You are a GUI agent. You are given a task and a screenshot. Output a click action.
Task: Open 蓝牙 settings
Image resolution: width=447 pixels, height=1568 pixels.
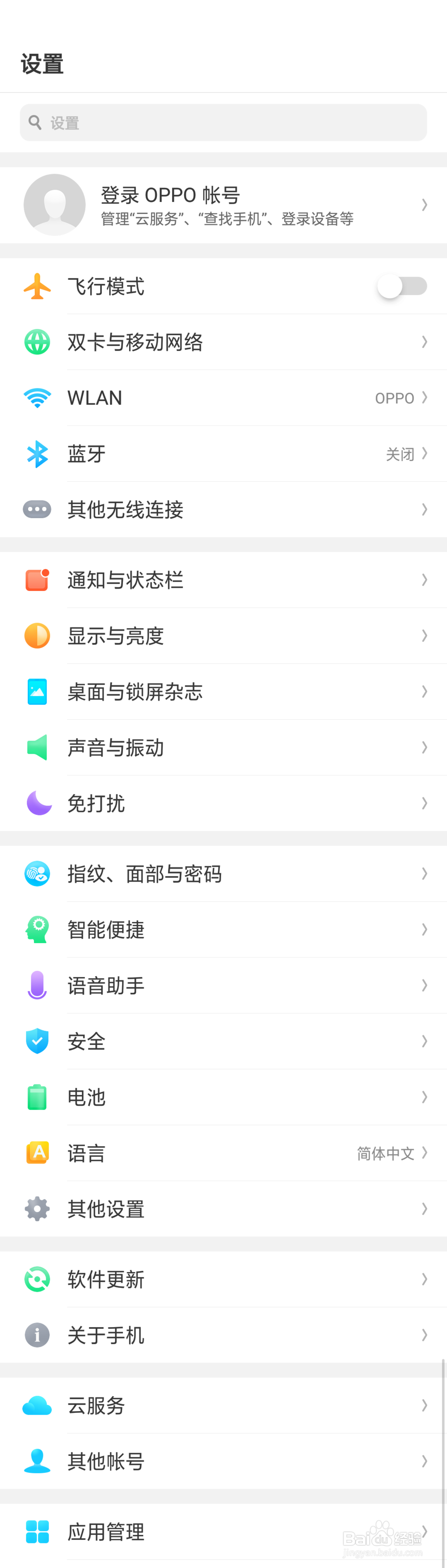pos(223,454)
